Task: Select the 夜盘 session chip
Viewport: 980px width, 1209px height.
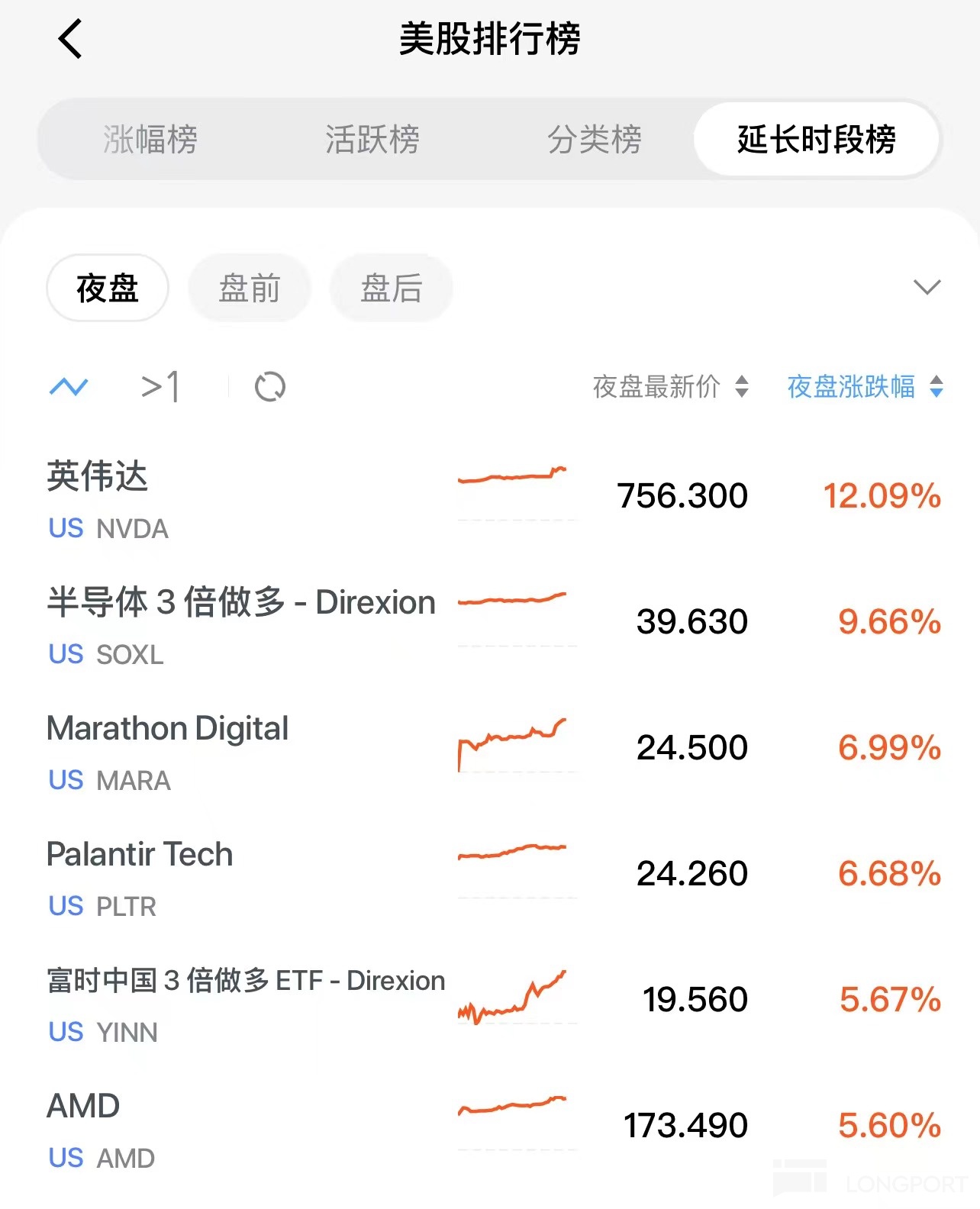Action: 108,289
